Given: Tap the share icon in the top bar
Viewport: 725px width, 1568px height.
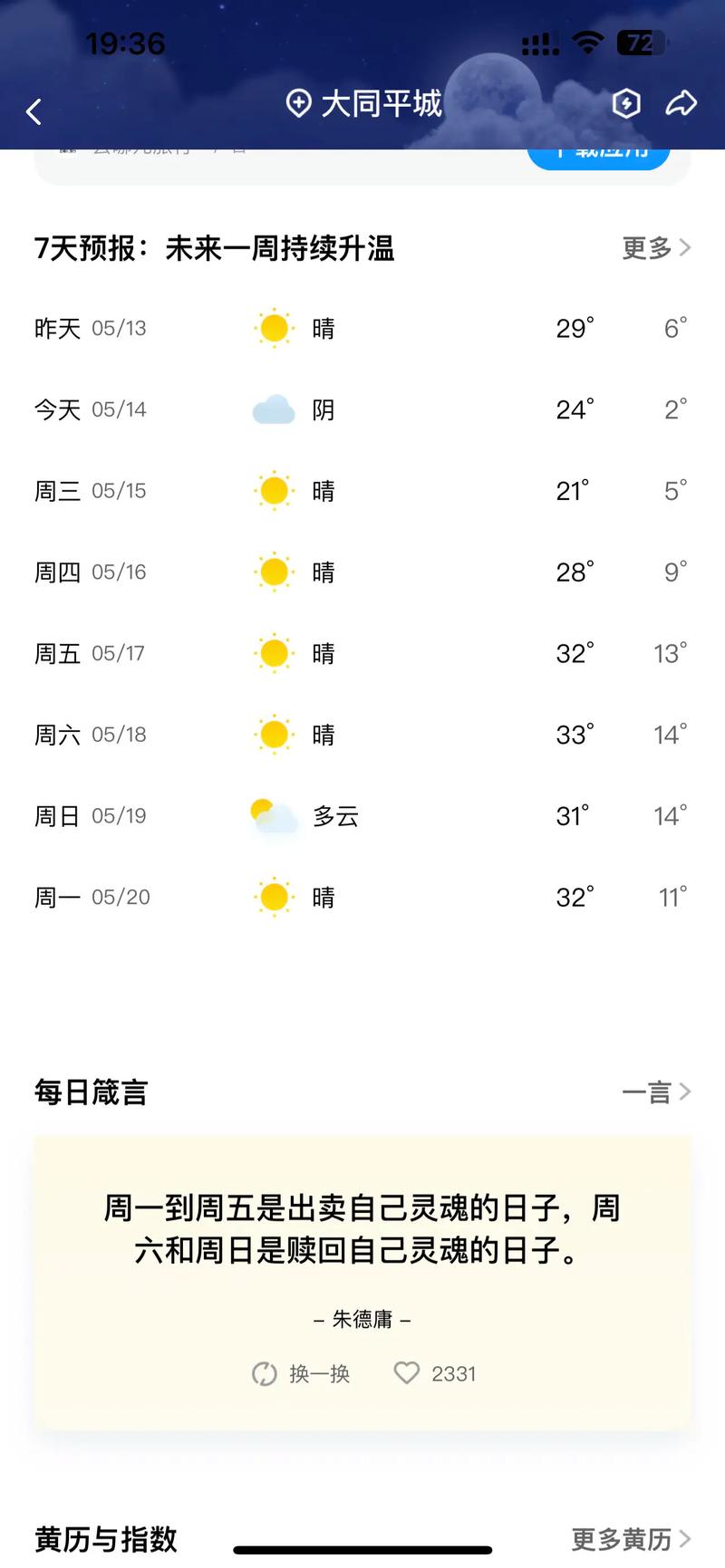Looking at the screenshot, I should point(681,104).
